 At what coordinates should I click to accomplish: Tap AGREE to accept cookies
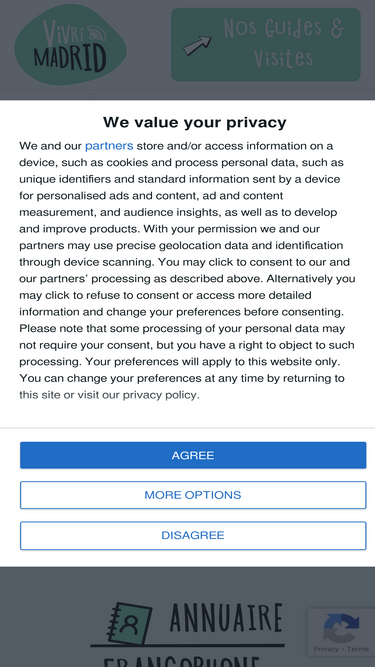tap(193, 455)
